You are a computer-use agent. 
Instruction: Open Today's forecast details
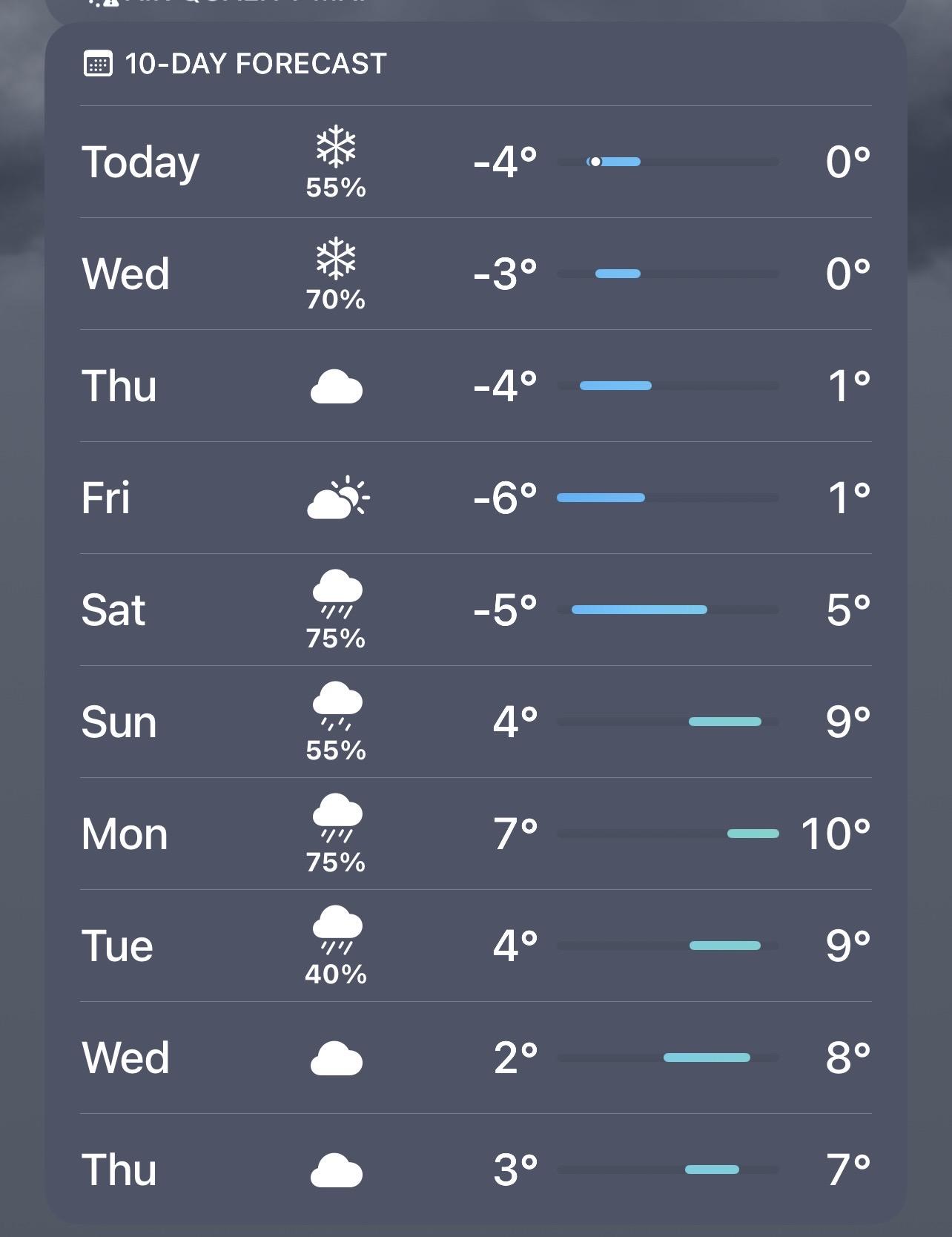[x=475, y=162]
